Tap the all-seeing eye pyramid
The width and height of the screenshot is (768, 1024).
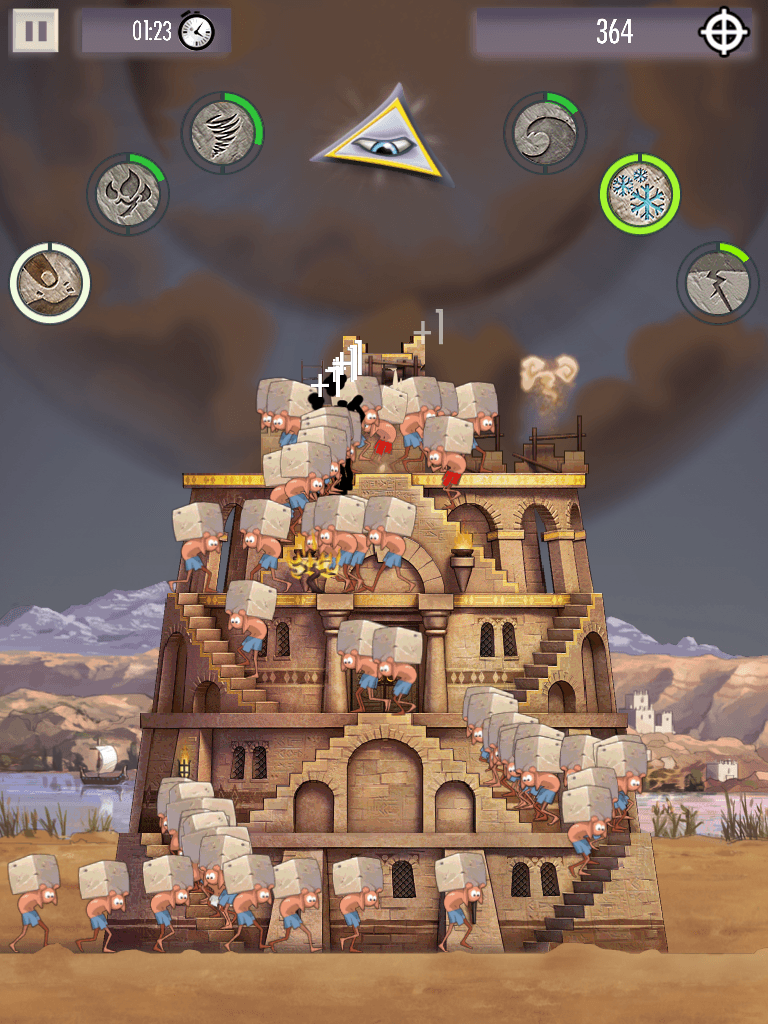pyautogui.click(x=385, y=136)
